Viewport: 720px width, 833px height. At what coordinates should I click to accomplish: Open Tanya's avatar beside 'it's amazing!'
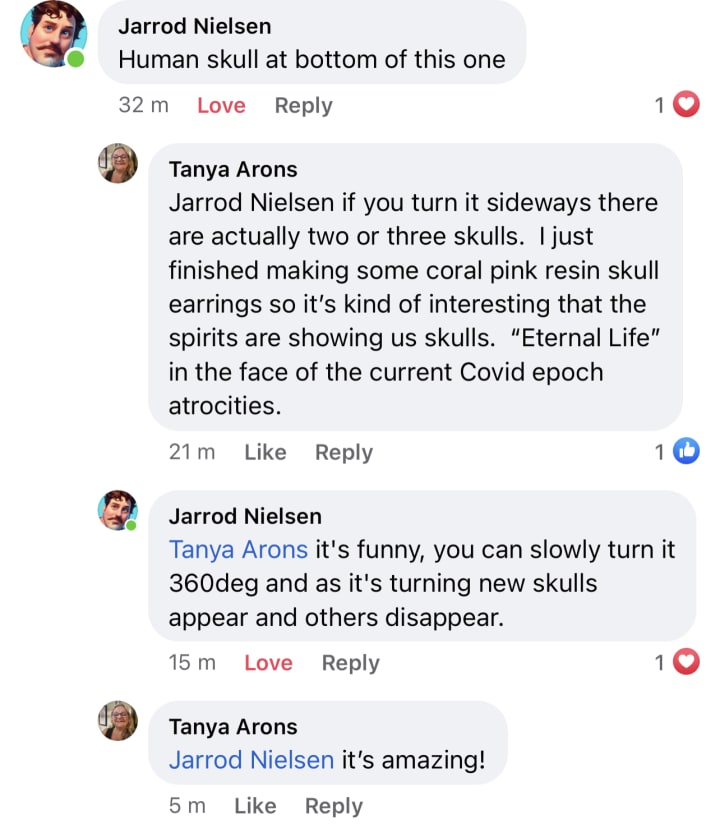(x=118, y=720)
